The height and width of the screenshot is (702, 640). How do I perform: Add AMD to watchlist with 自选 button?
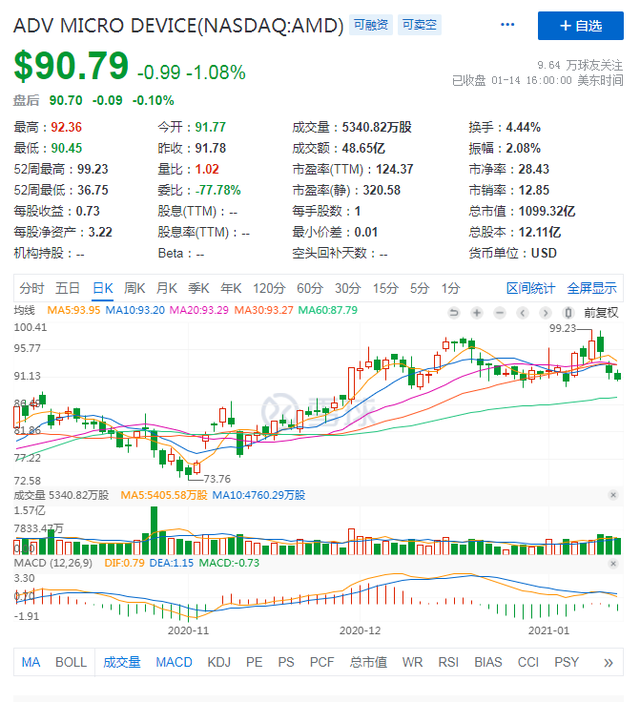pos(581,26)
